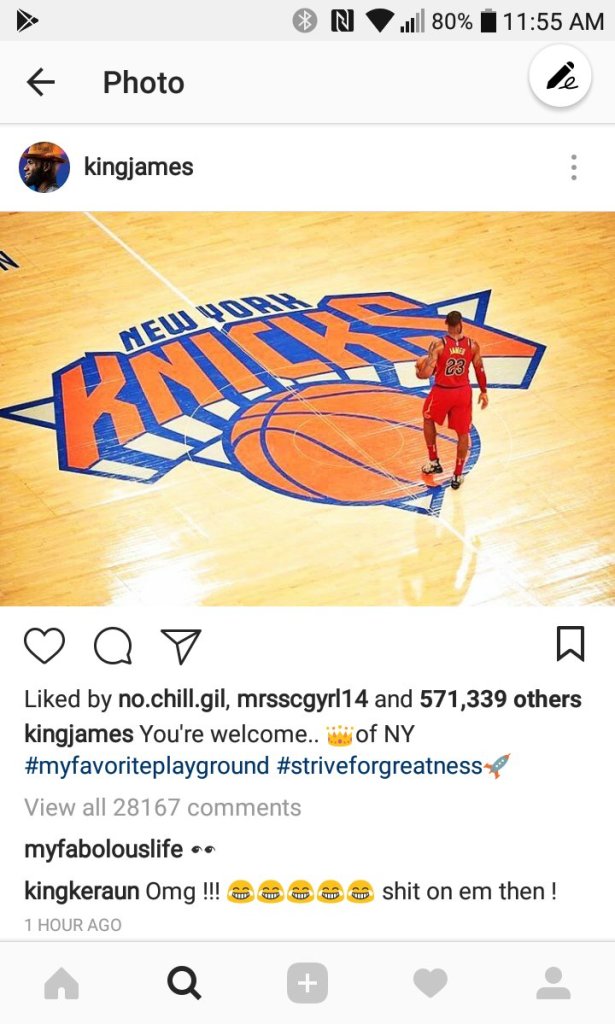Open the comment bubble icon
615x1024 pixels.
coord(113,646)
